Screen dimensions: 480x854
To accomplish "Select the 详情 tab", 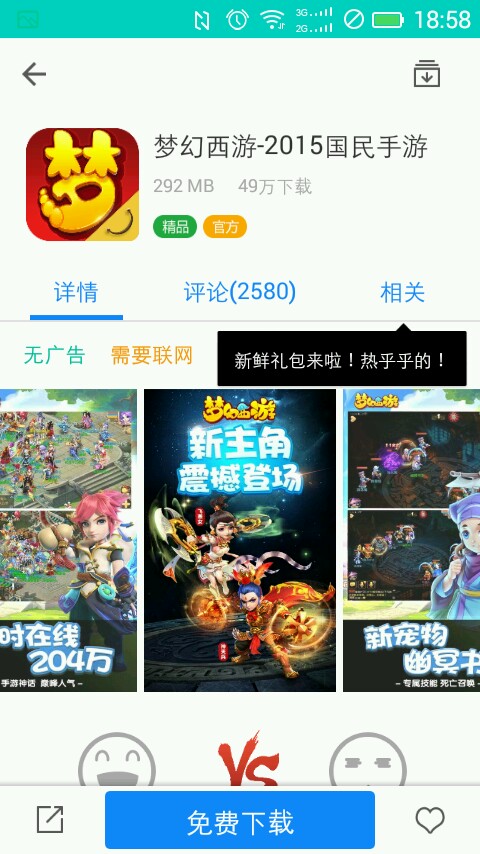I will coord(76,292).
